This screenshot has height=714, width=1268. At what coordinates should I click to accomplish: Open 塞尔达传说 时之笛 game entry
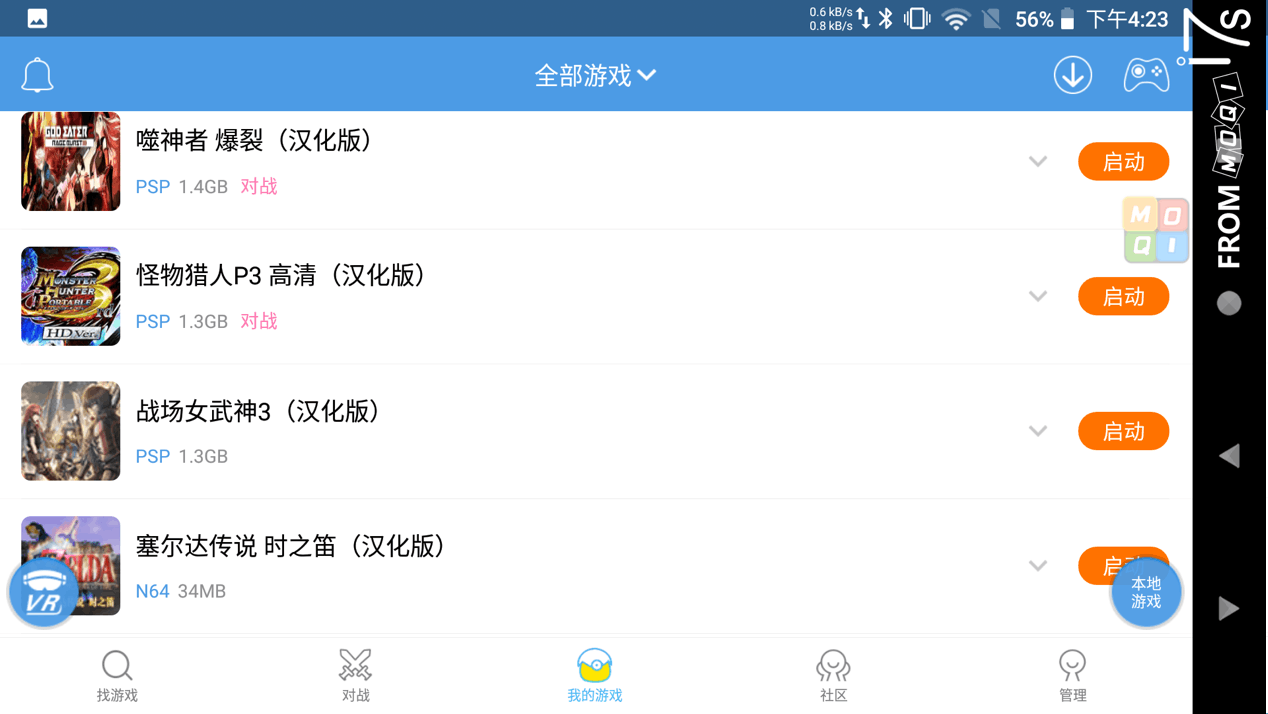coord(290,547)
